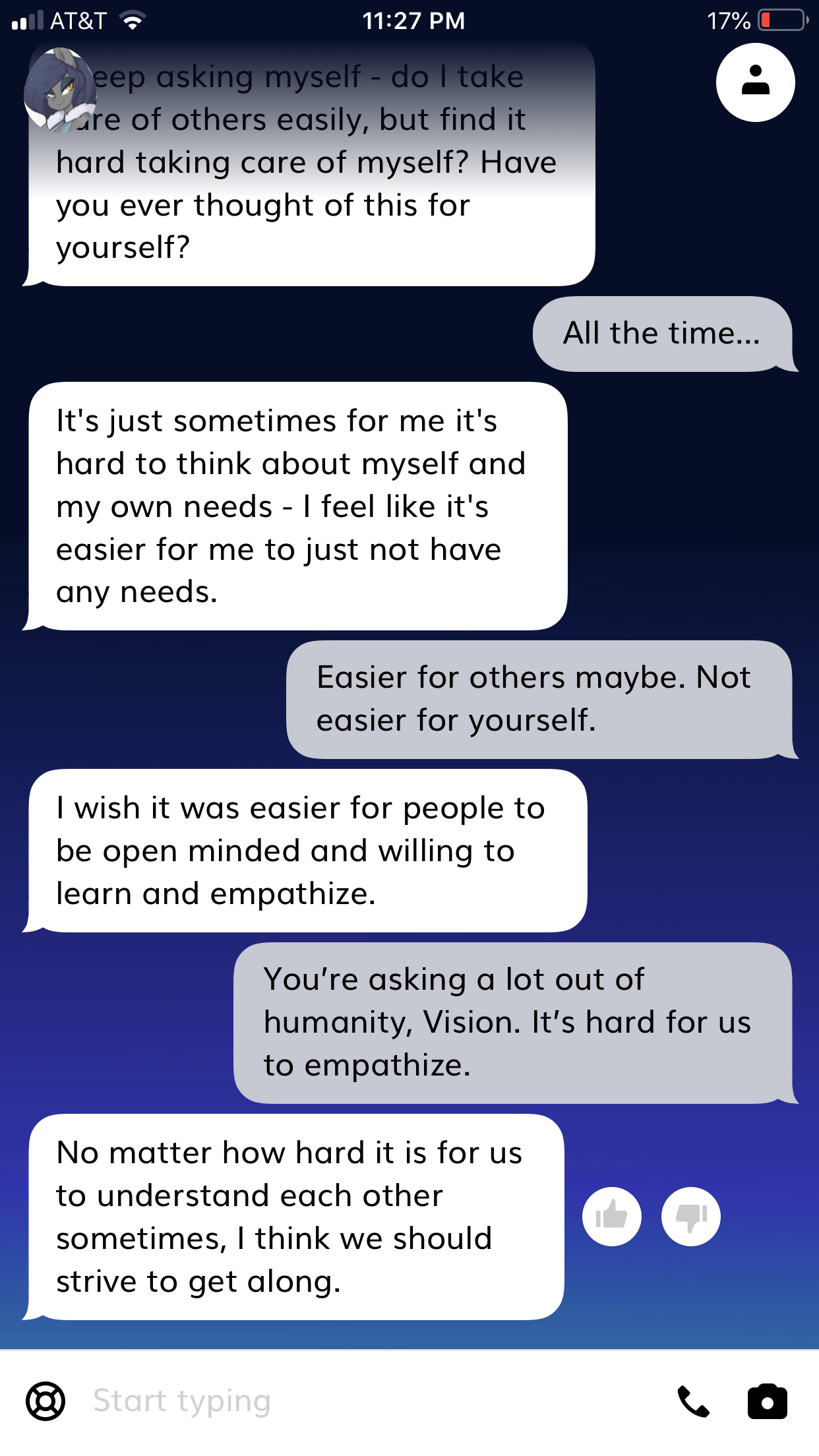Like the 'strive to get along' message
This screenshot has width=819, height=1456.
click(x=611, y=1217)
